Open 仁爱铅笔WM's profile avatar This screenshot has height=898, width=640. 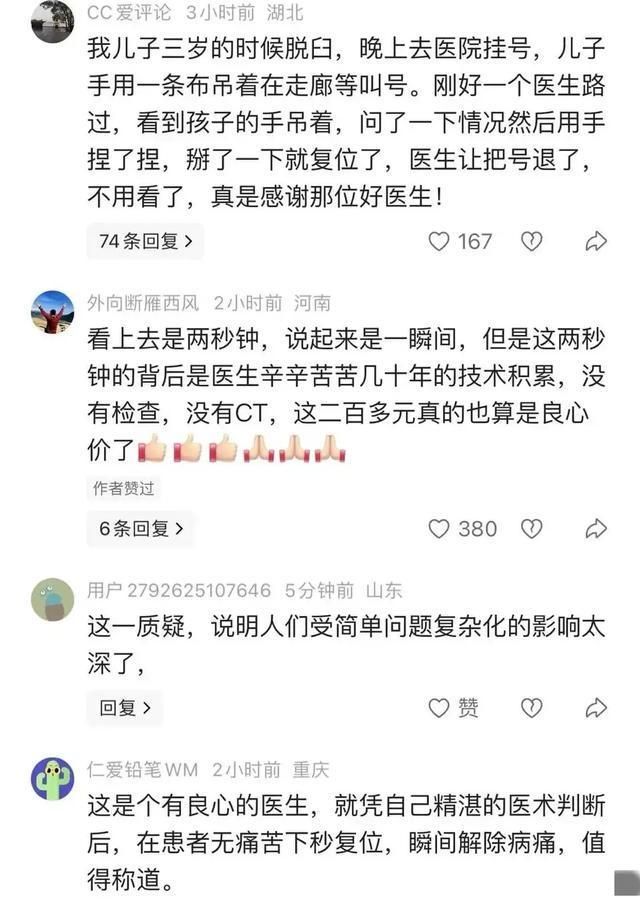tap(52, 778)
